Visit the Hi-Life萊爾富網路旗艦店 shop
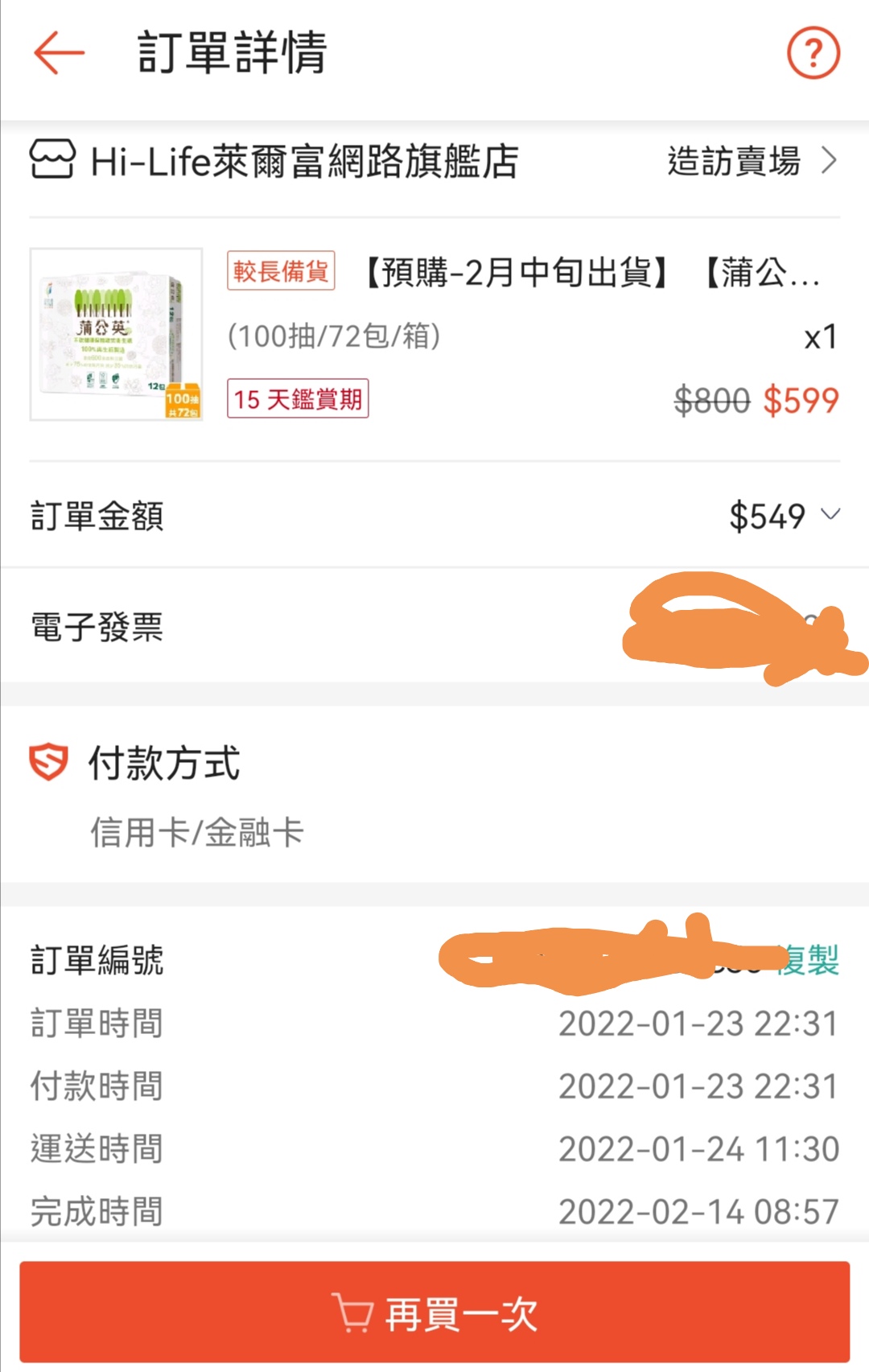 click(752, 161)
